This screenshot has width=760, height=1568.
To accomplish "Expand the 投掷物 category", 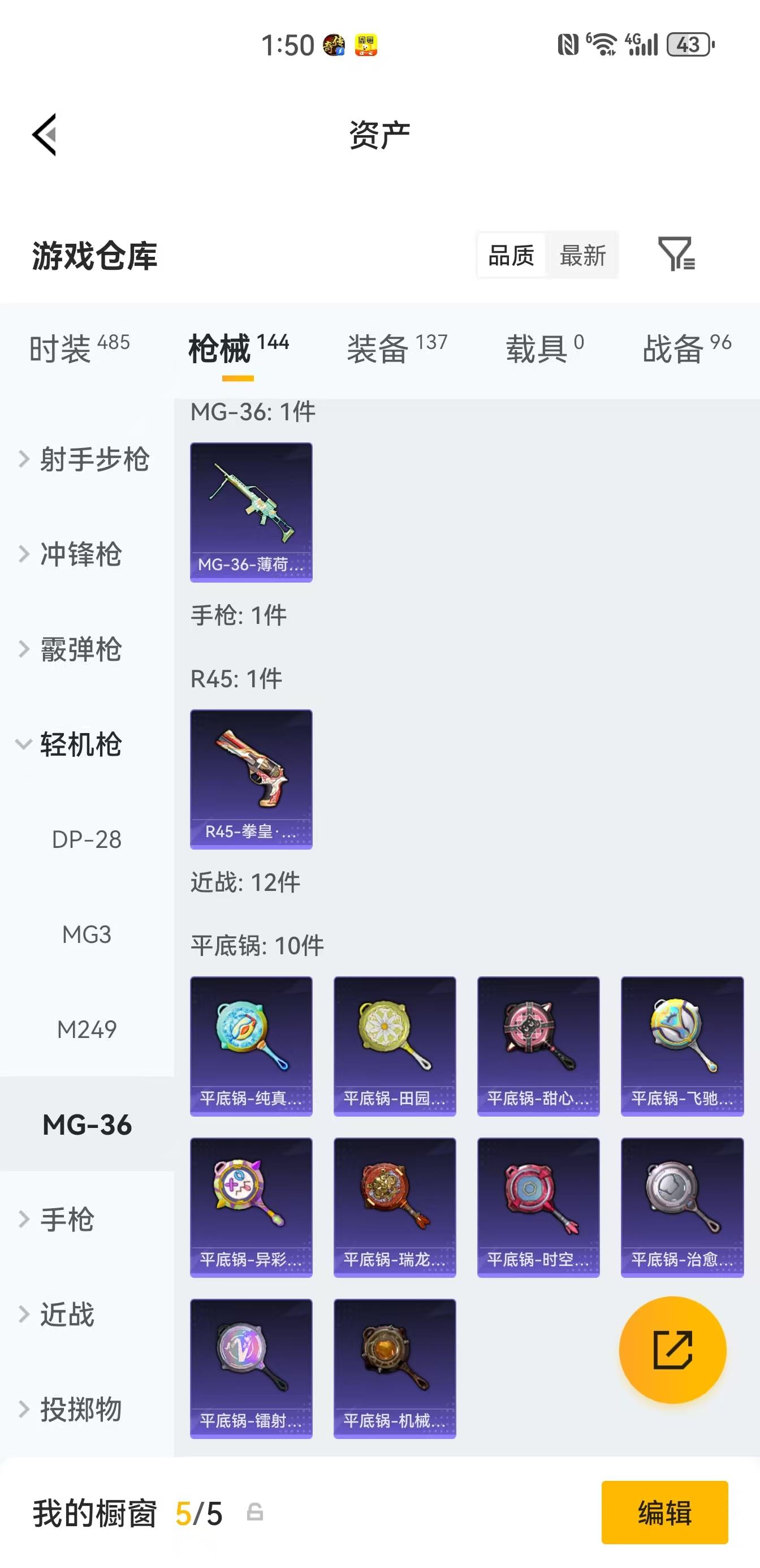I will [x=73, y=1408].
